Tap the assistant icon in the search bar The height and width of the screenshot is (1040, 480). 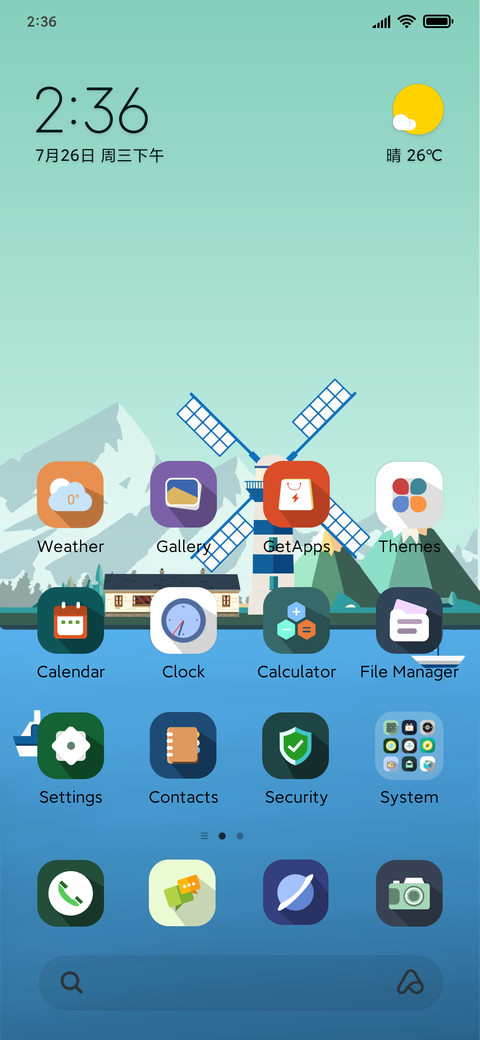coord(410,982)
